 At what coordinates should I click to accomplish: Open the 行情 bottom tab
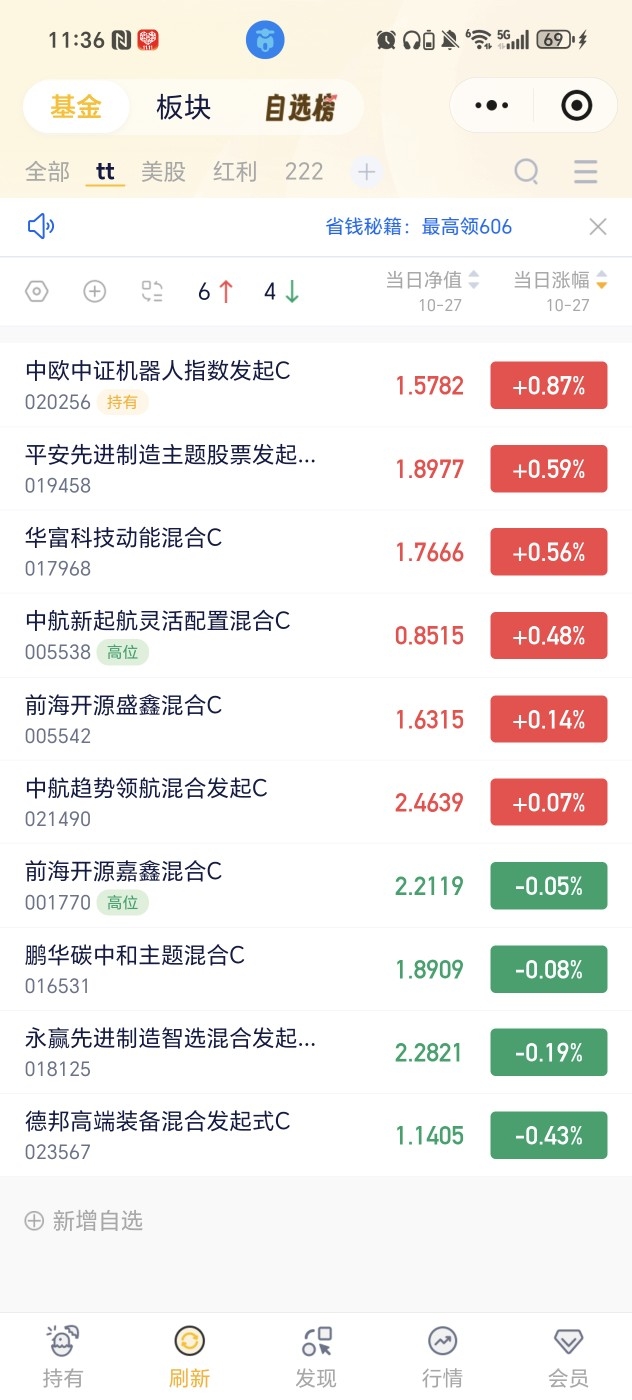click(x=442, y=1356)
